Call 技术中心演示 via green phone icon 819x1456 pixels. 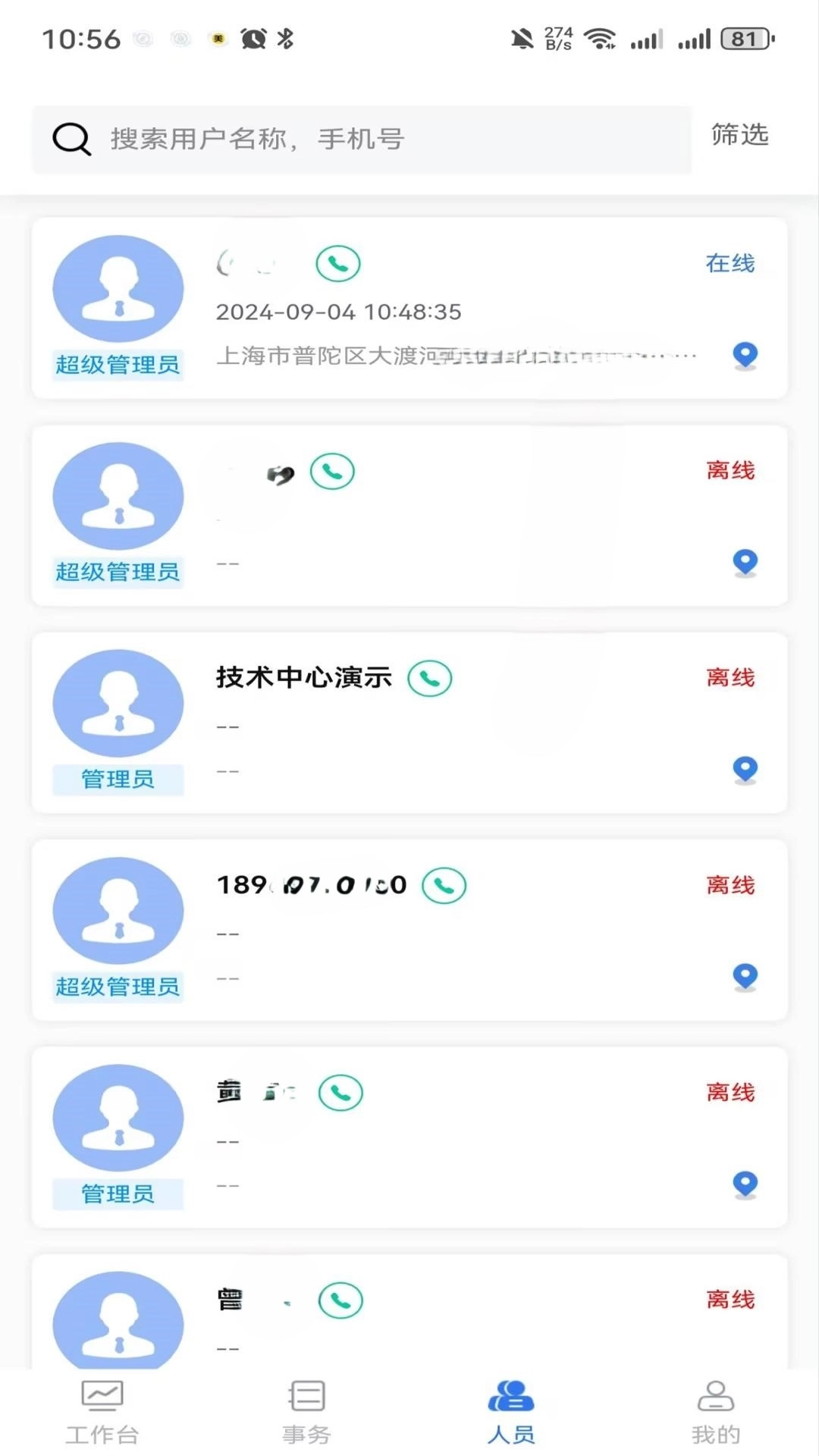(x=429, y=679)
